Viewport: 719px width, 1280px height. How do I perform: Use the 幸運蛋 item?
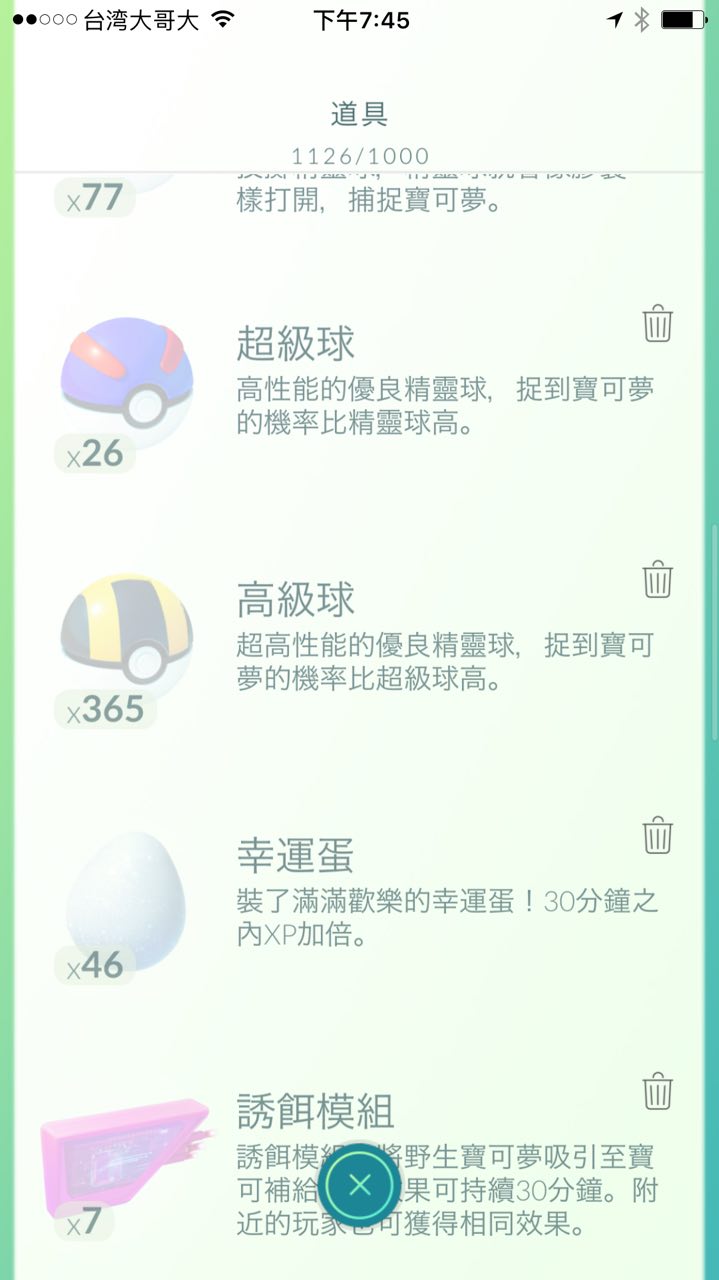click(125, 900)
